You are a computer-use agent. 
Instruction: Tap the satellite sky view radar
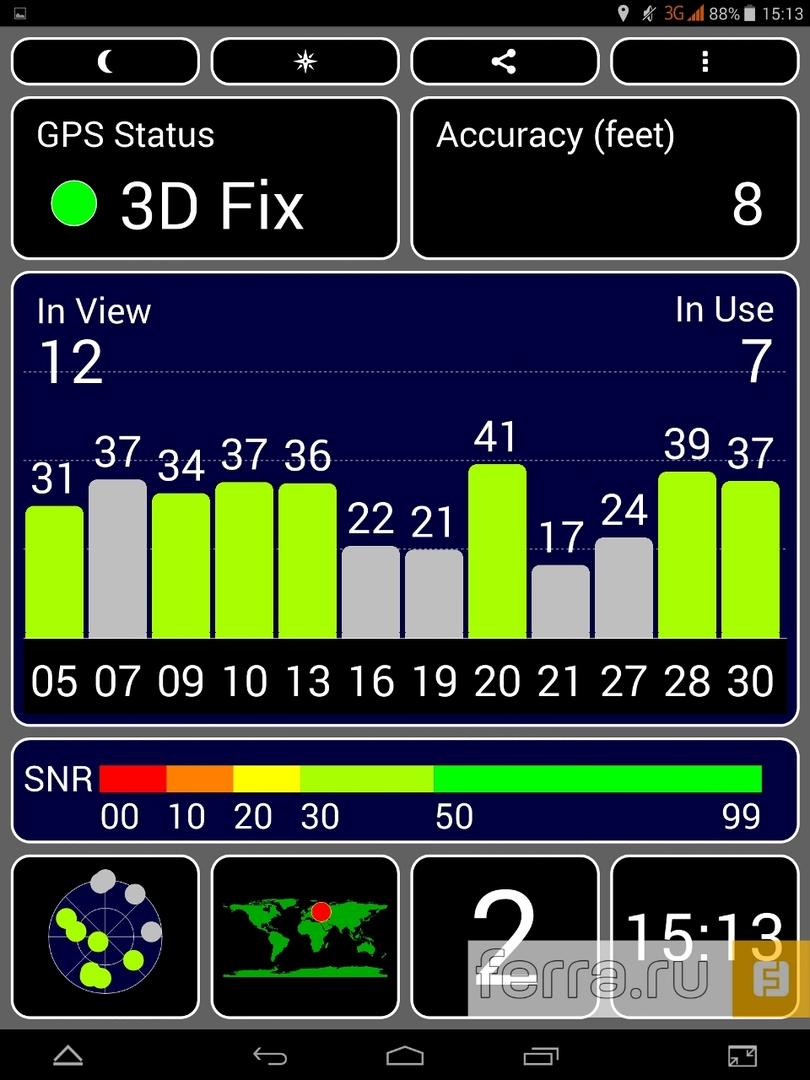[104, 937]
